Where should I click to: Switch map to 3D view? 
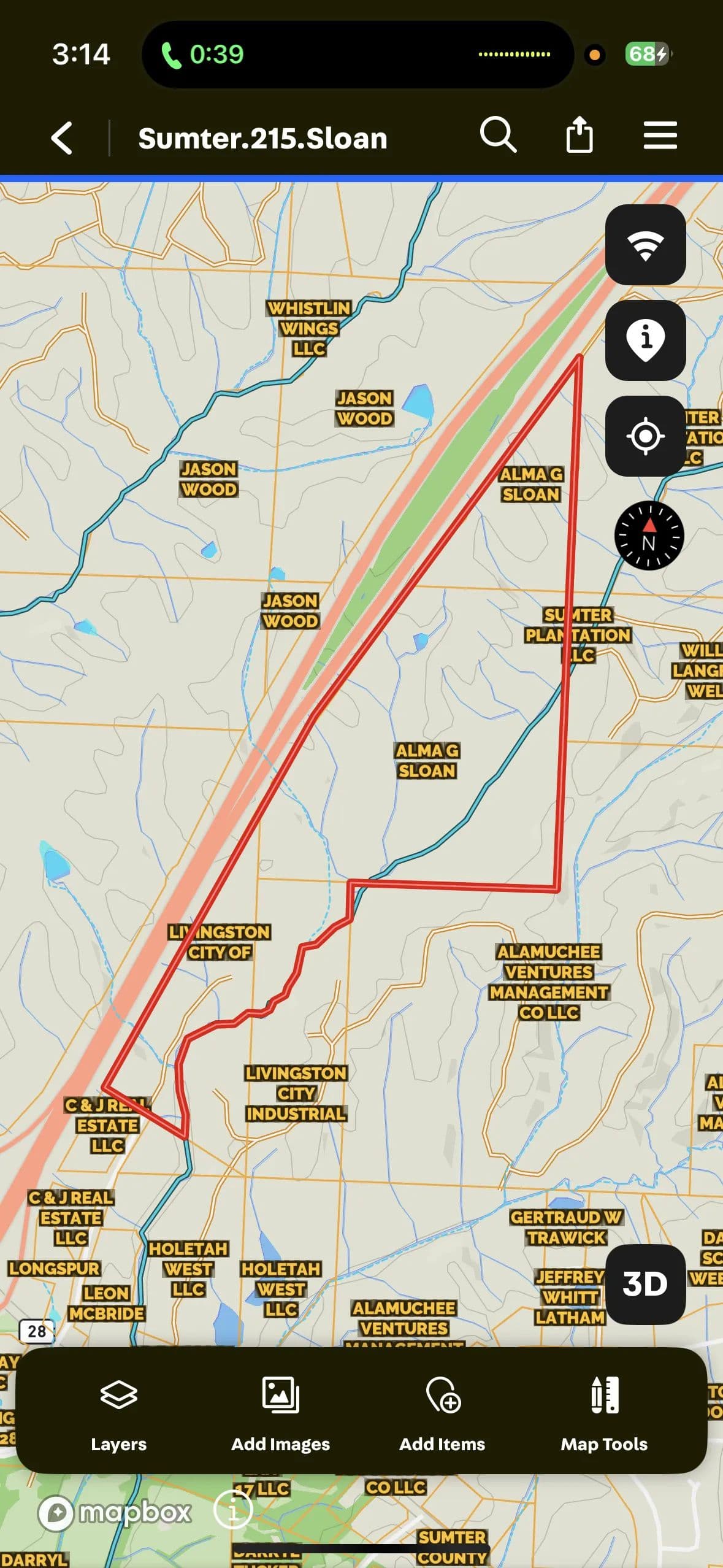645,1284
